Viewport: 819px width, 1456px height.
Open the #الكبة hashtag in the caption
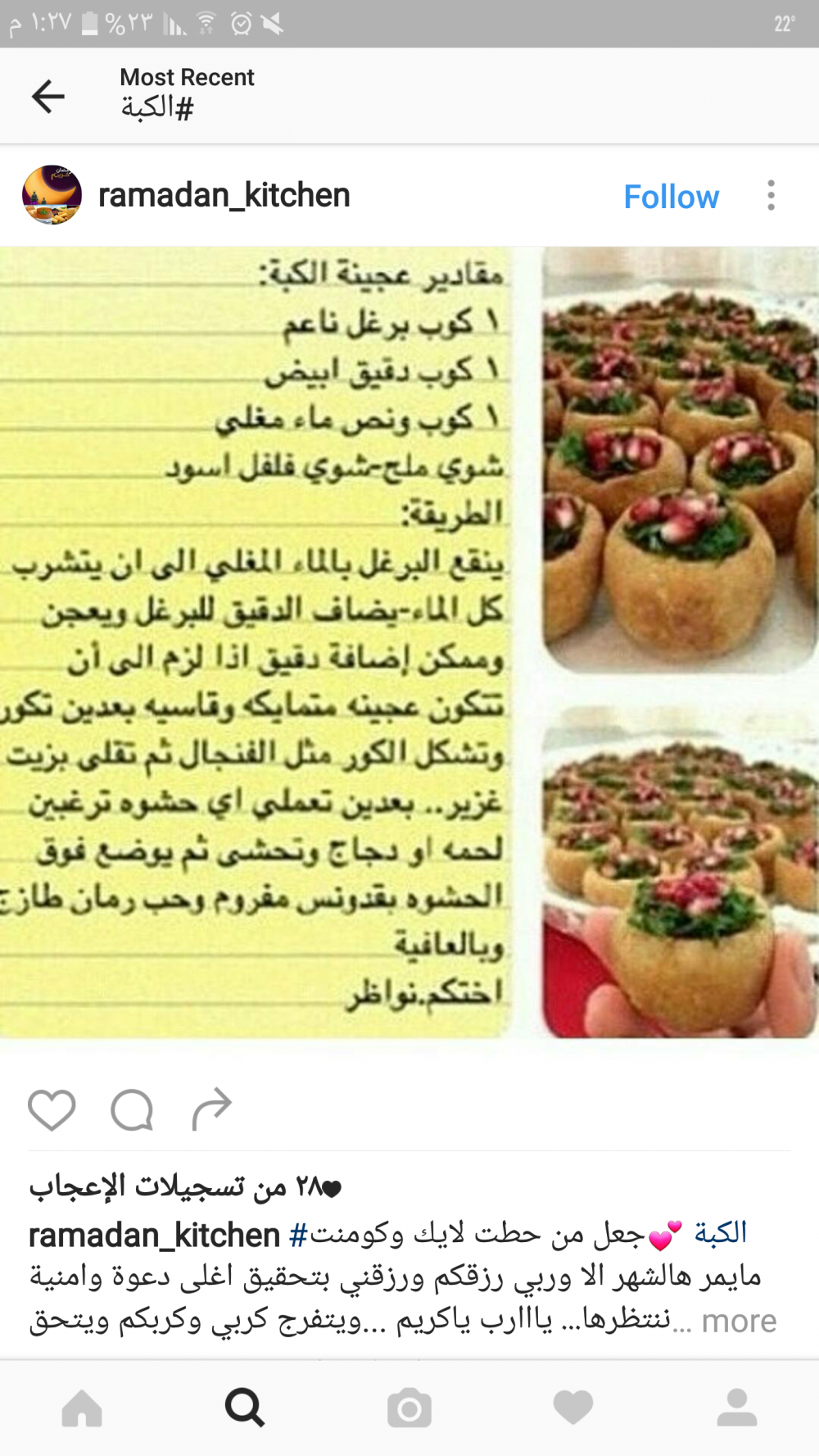click(x=719, y=1232)
